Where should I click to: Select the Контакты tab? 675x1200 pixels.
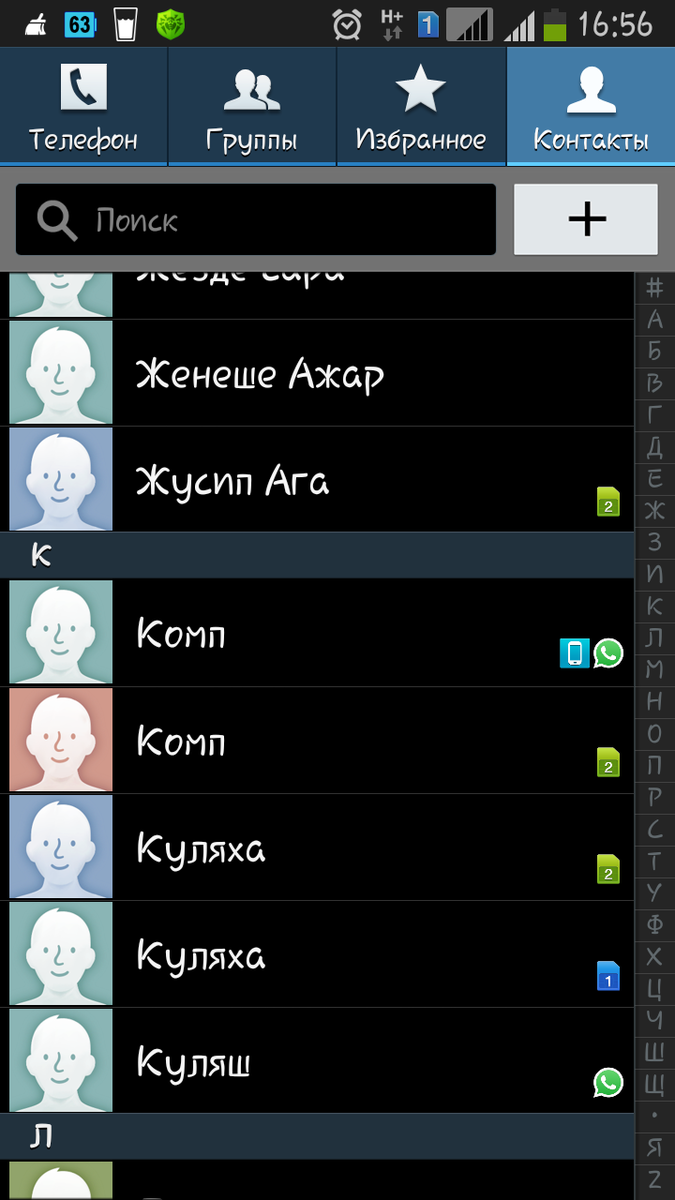[590, 106]
